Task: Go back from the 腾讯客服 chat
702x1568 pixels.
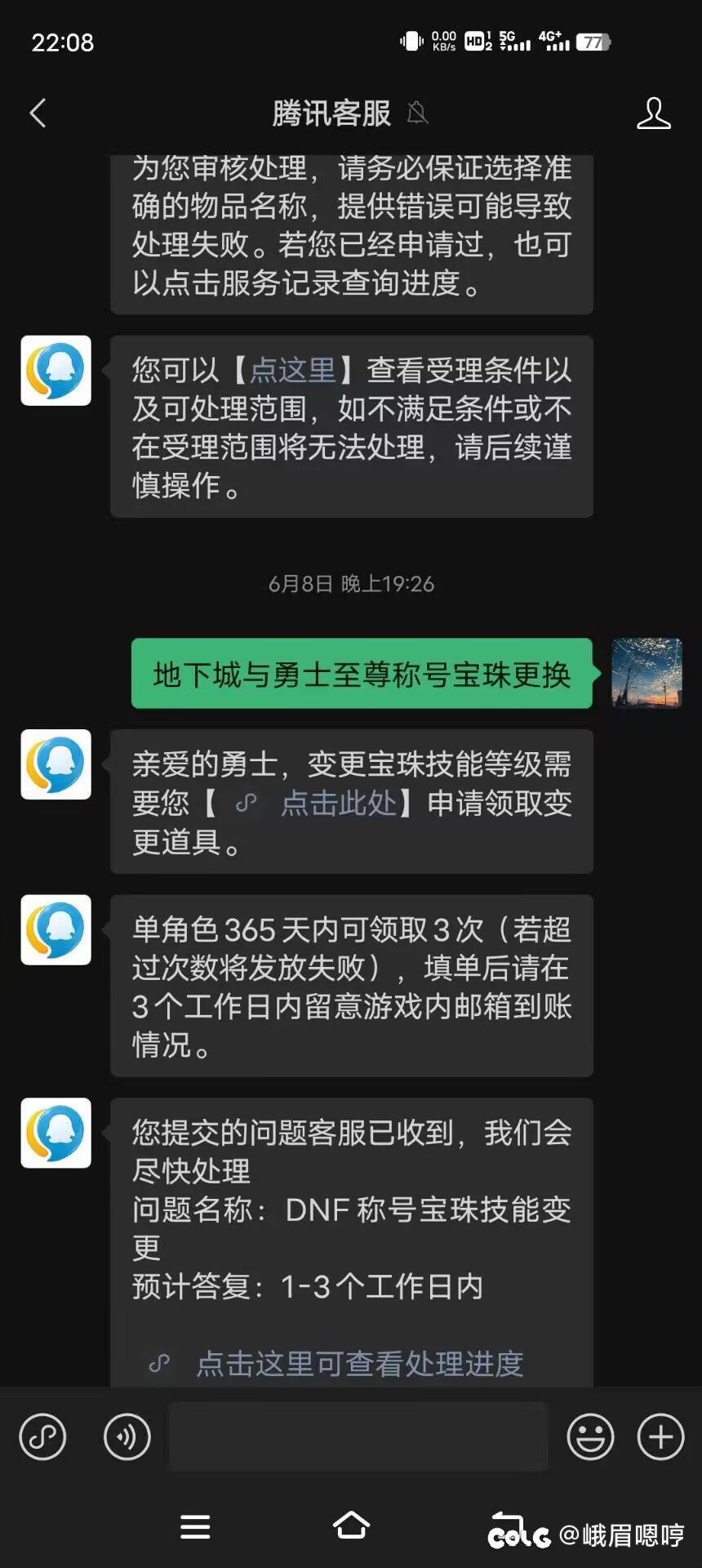Action: point(38,113)
